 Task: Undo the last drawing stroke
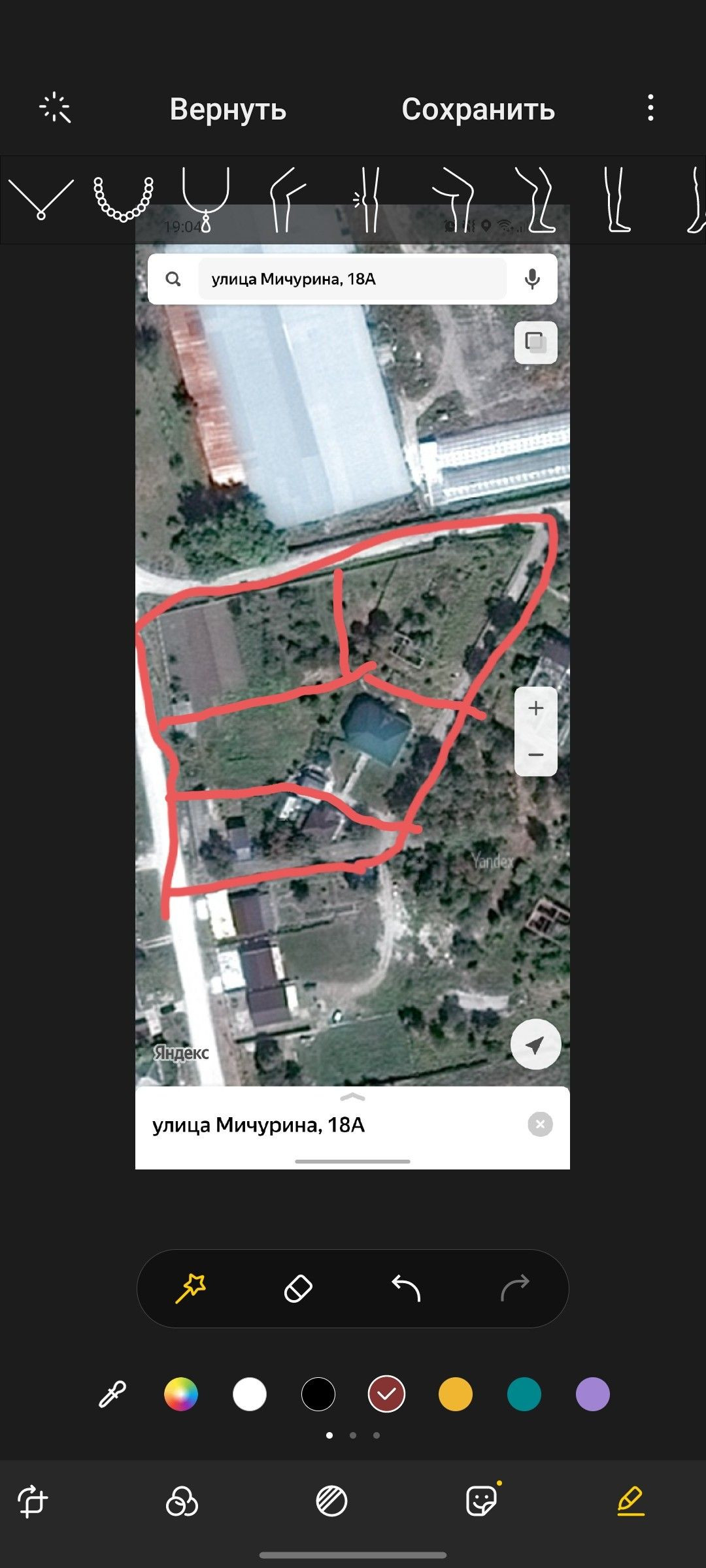pyautogui.click(x=406, y=1288)
